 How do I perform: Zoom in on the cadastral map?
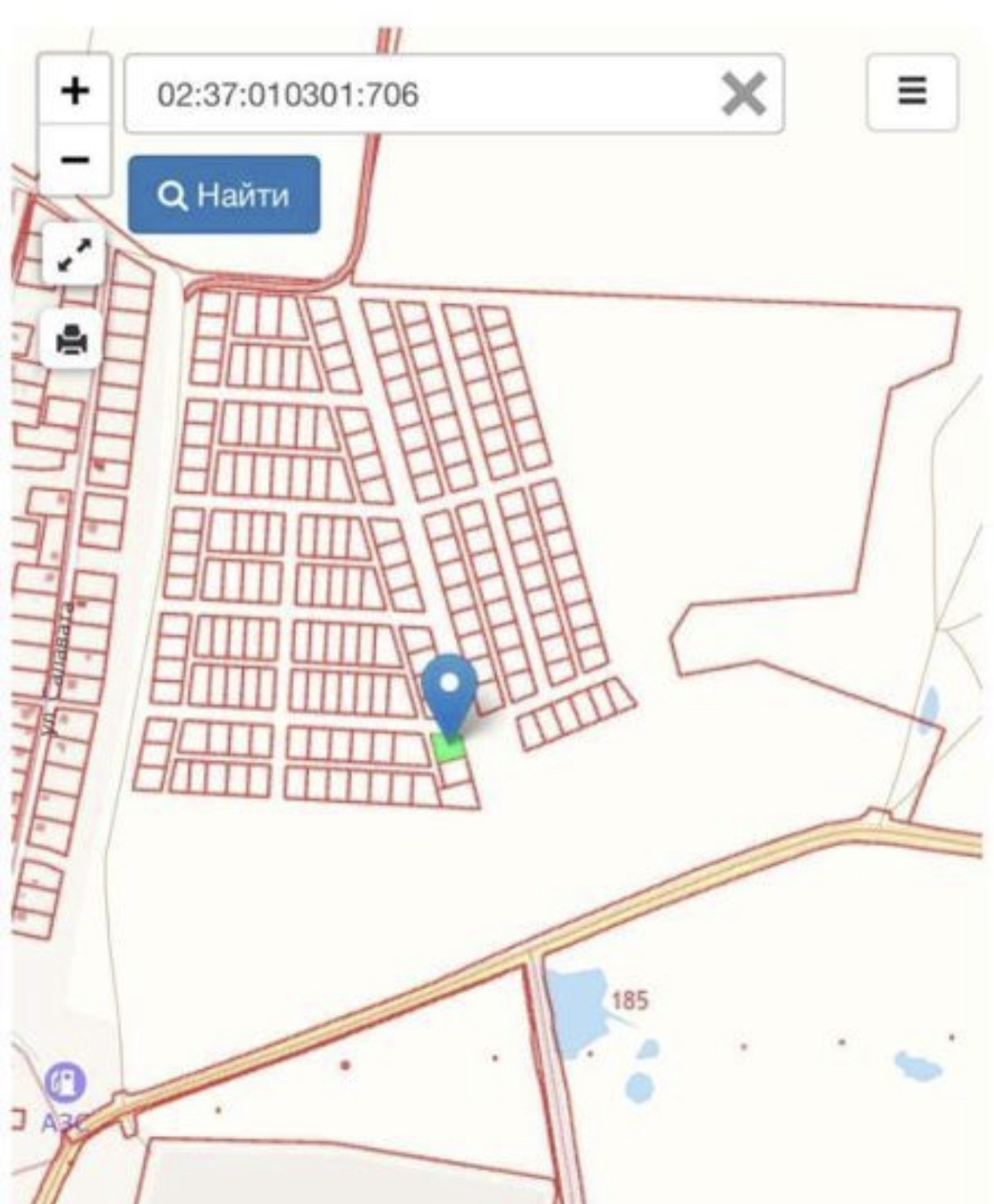click(74, 91)
